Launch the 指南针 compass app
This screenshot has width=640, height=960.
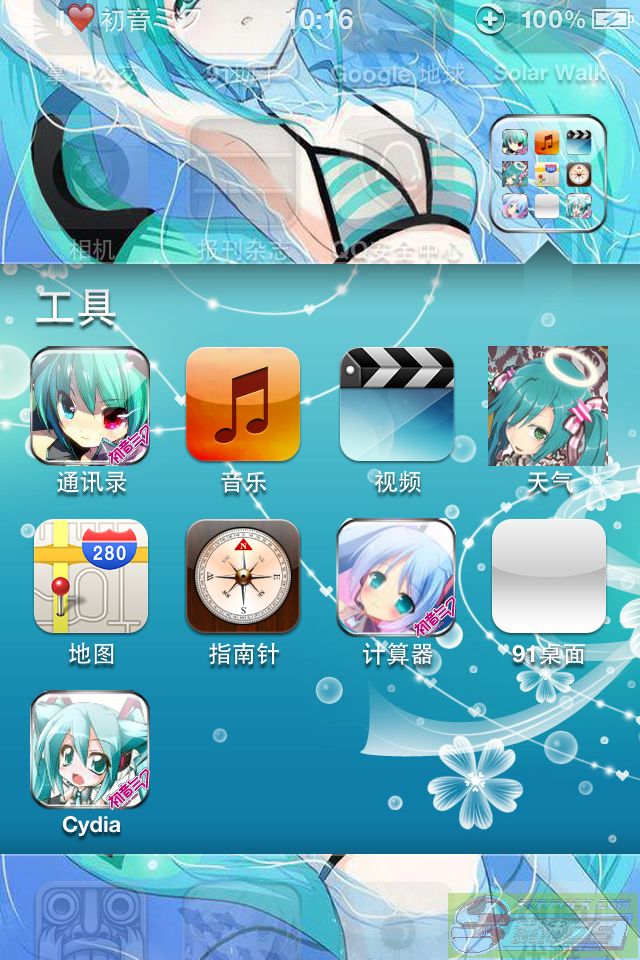(243, 577)
